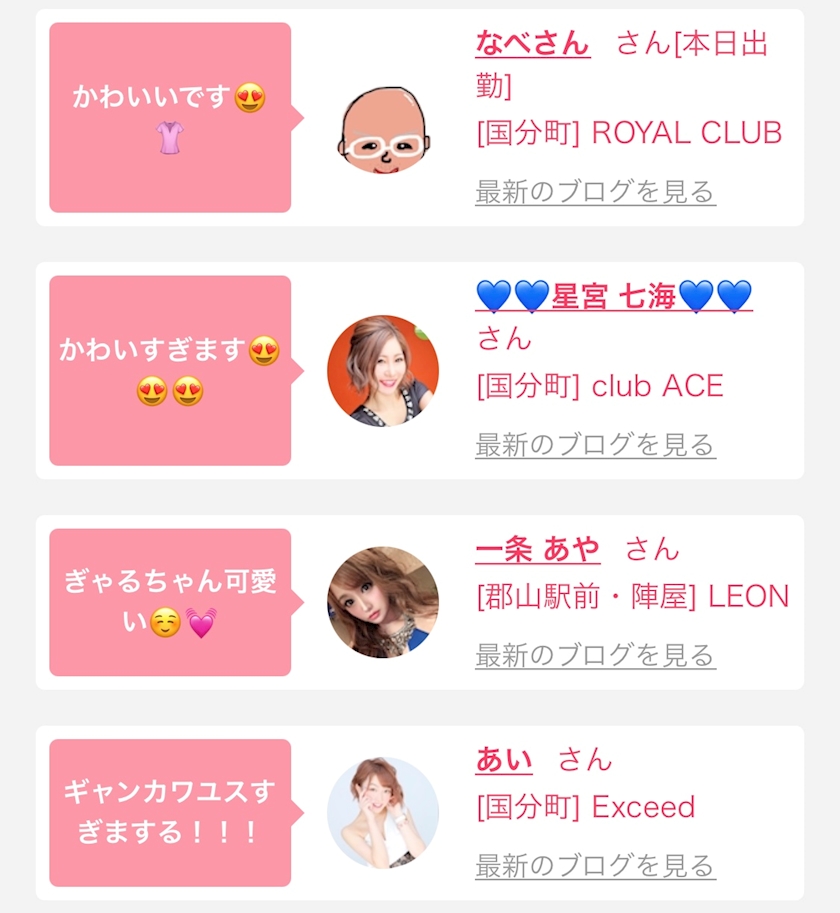
Task: Open あい's profile name link
Action: click(x=504, y=760)
